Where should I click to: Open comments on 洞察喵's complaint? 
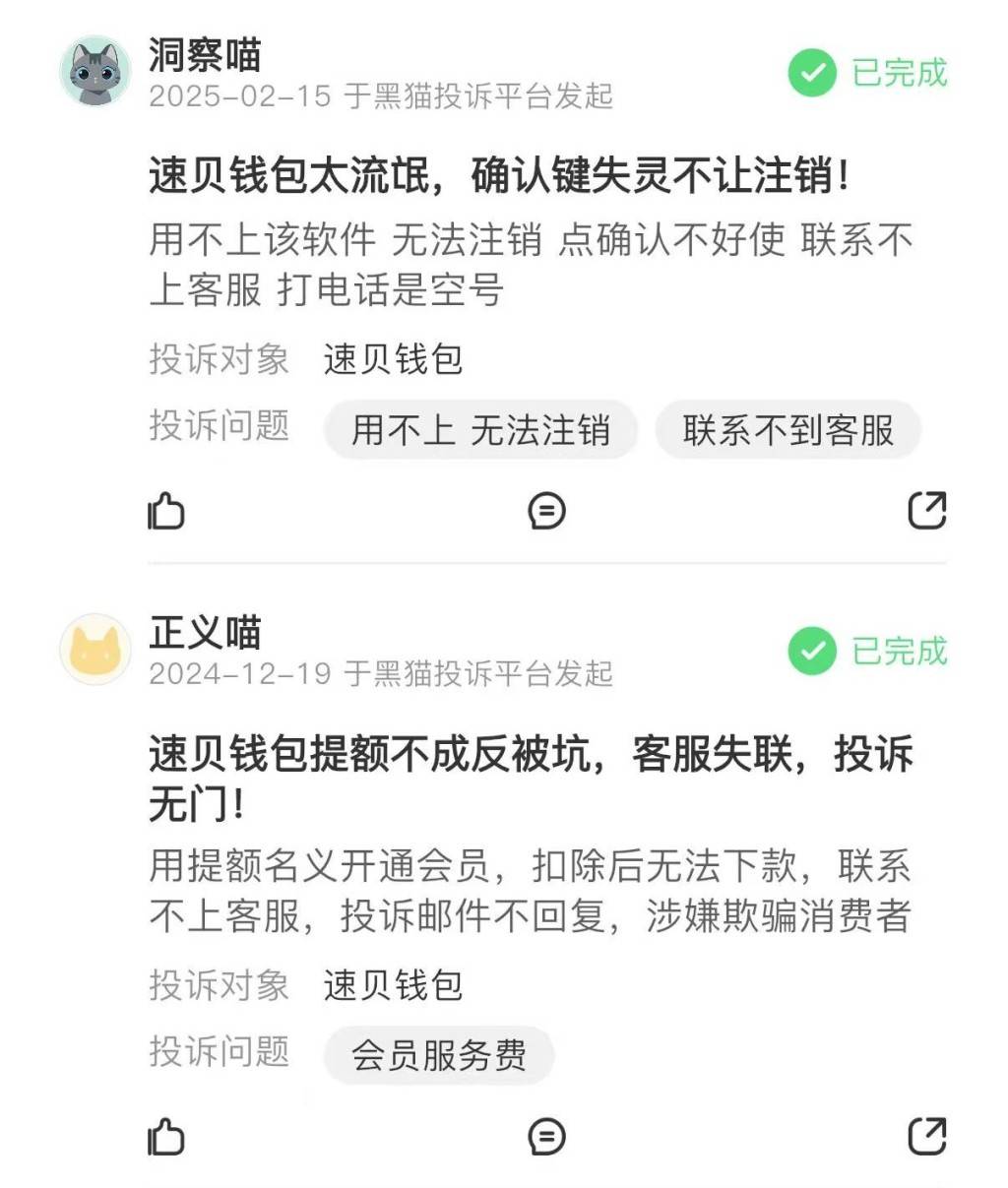(546, 510)
